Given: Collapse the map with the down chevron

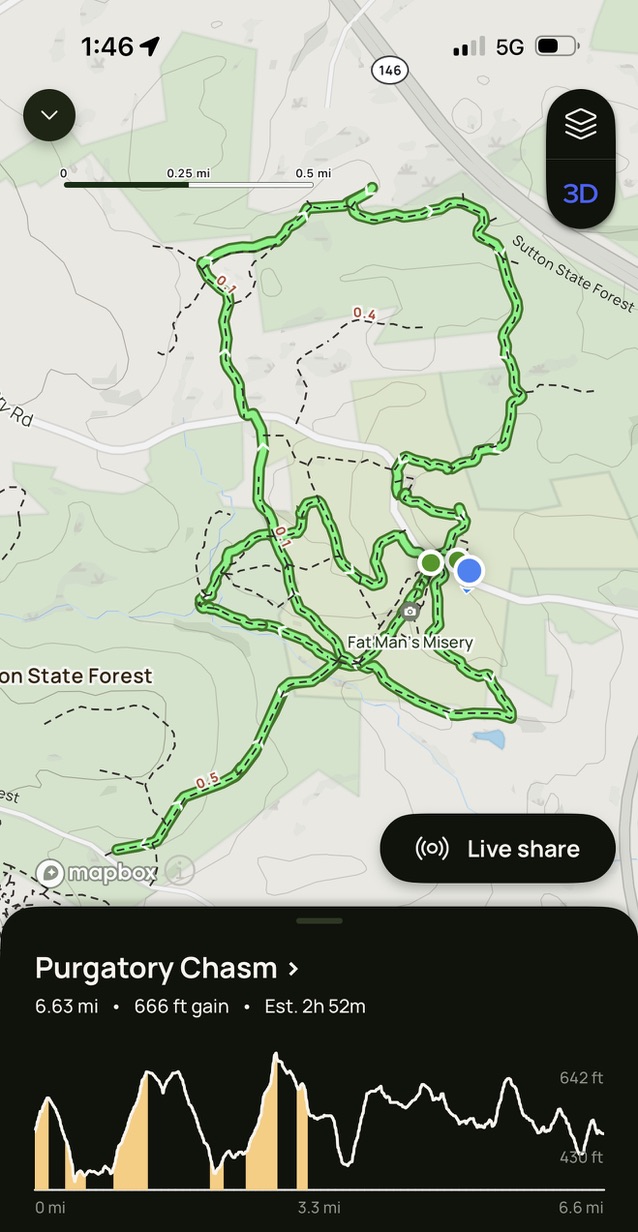Looking at the screenshot, I should 49,115.
